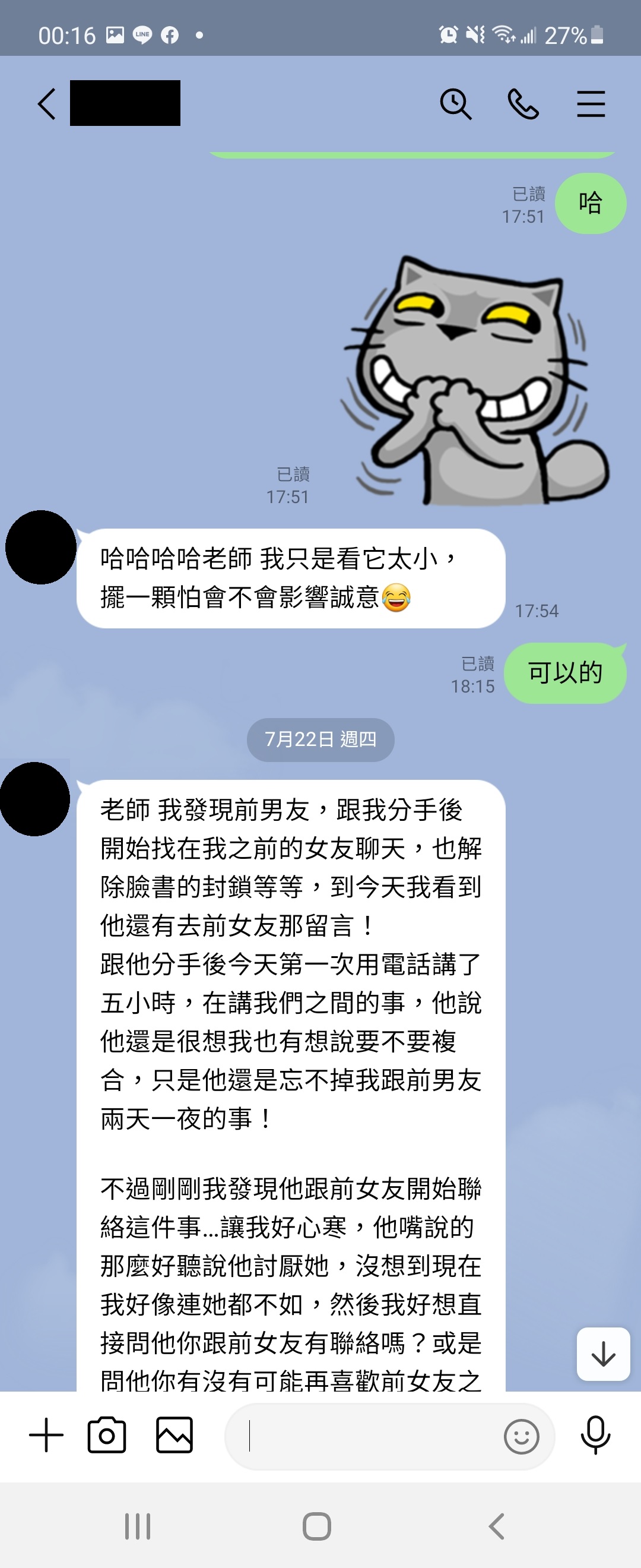
Task: Open the chat menu
Action: pos(591,103)
